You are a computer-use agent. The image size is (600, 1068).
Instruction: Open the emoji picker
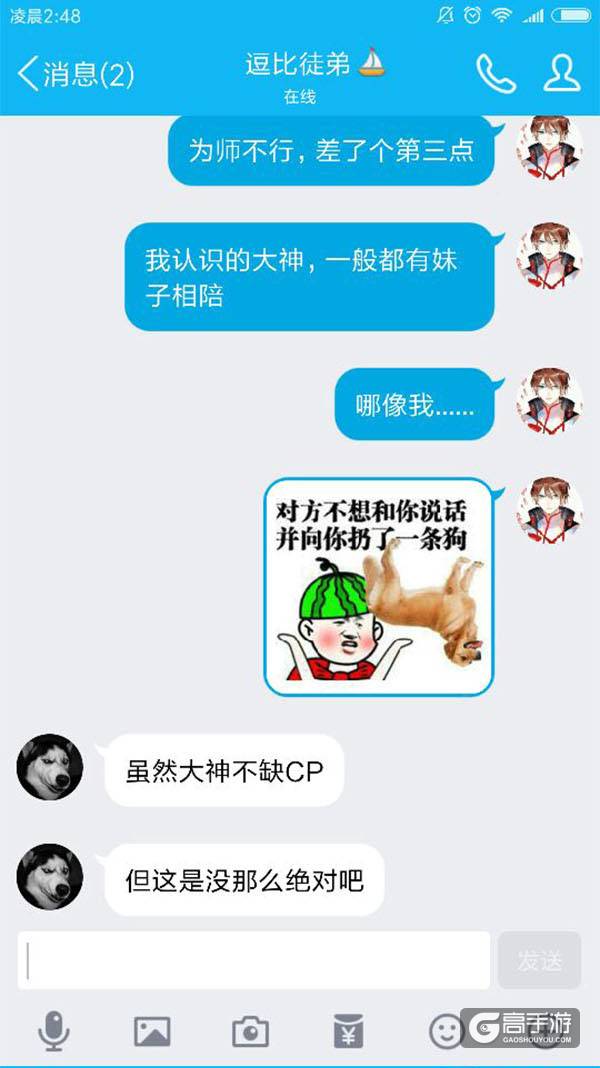446,1031
